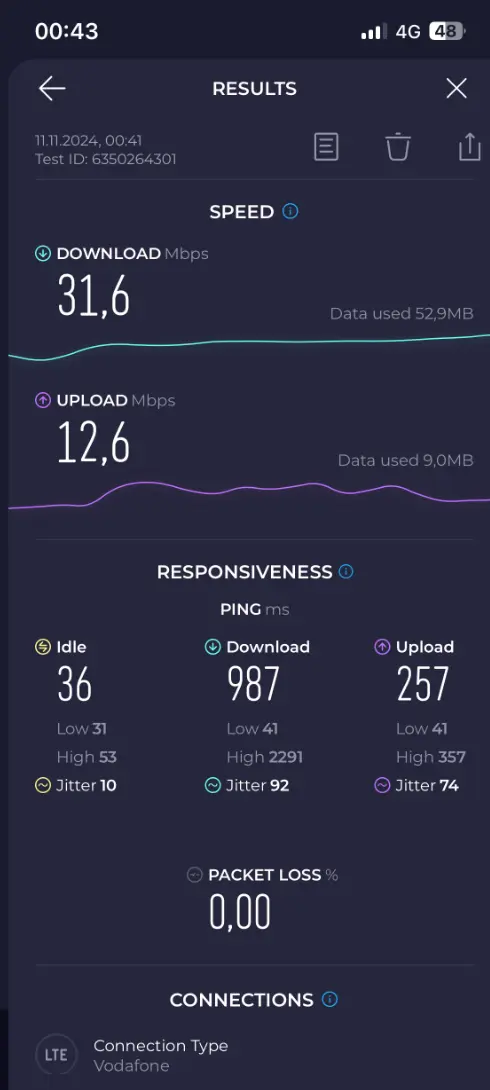This screenshot has width=490, height=1090.
Task: Delete this test result
Action: (x=398, y=147)
